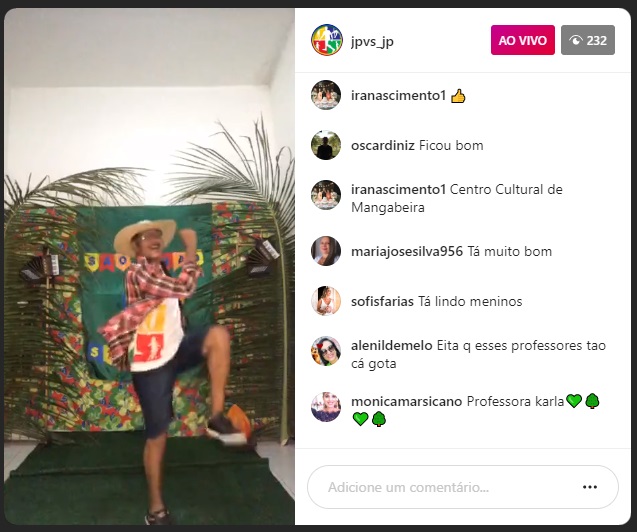Open the three-dot options in comment box
This screenshot has width=637, height=532.
click(589, 487)
